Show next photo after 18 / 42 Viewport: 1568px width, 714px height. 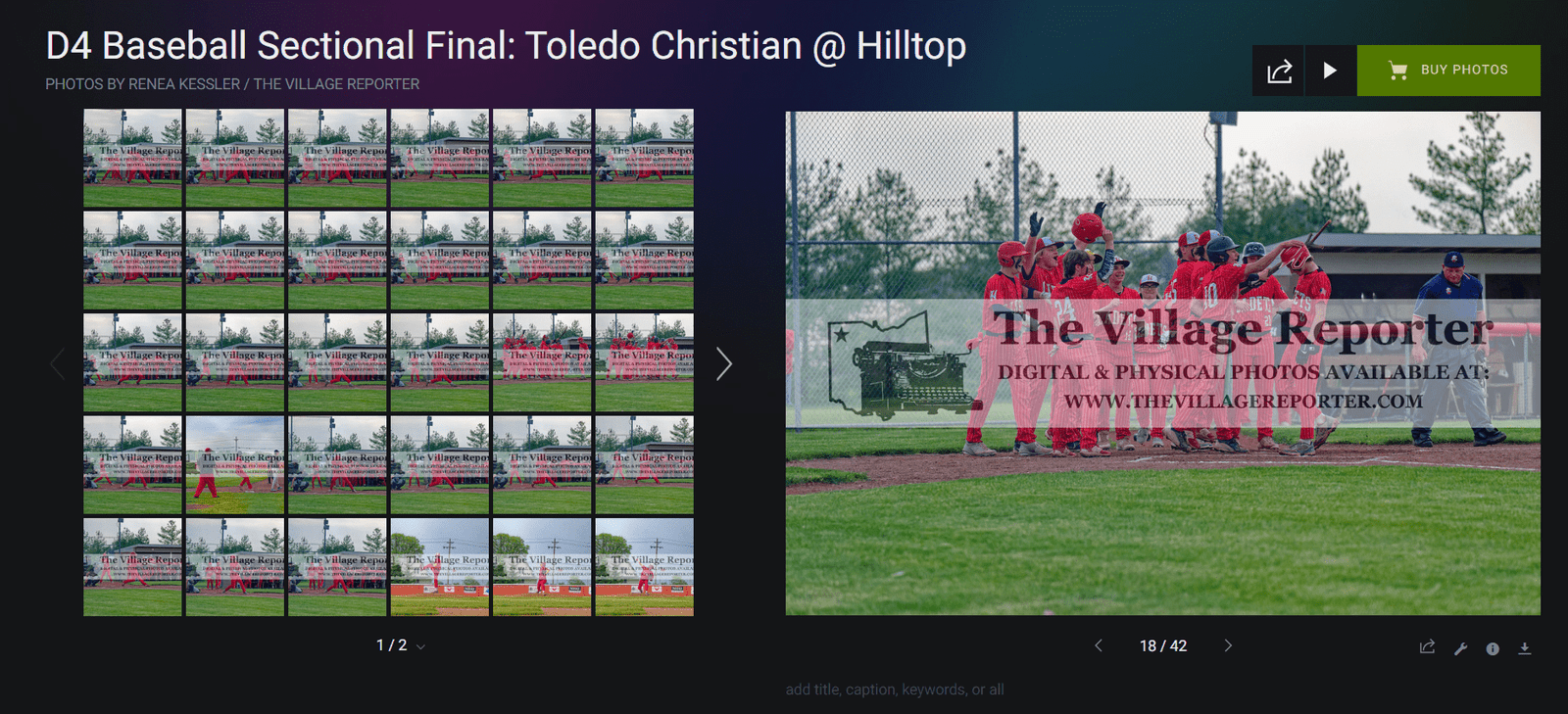1228,645
